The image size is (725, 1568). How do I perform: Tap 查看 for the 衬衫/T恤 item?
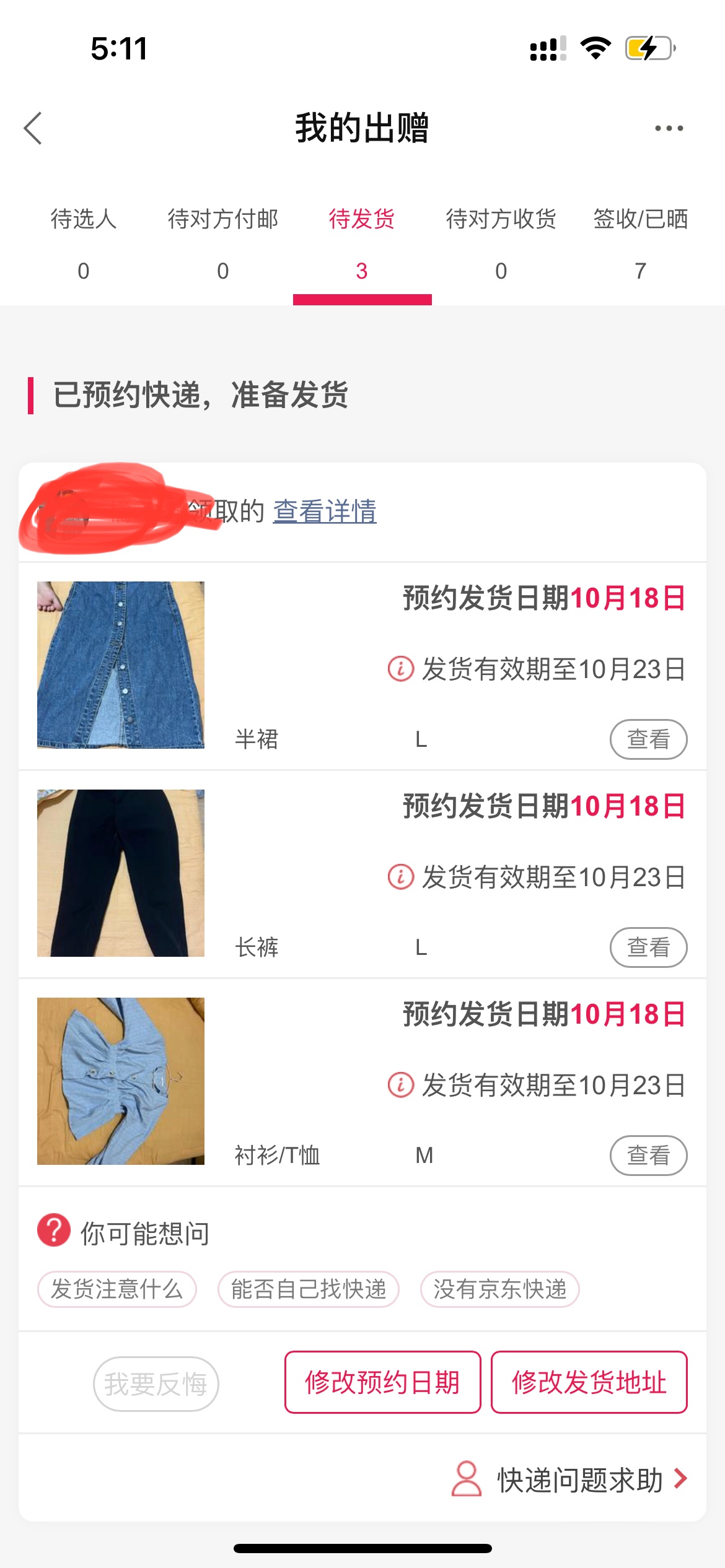click(x=648, y=1155)
